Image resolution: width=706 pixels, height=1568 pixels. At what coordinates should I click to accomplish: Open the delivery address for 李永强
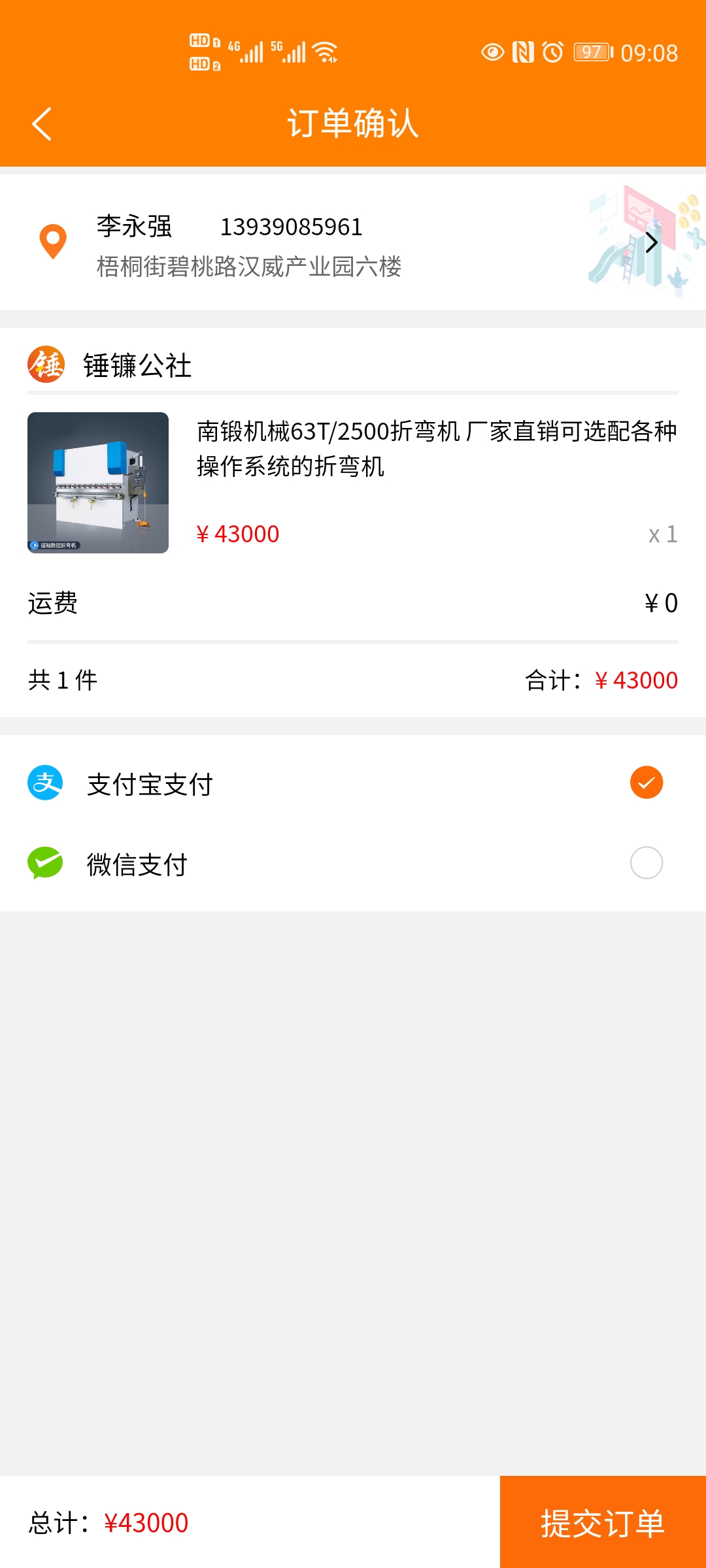pyautogui.click(x=353, y=243)
